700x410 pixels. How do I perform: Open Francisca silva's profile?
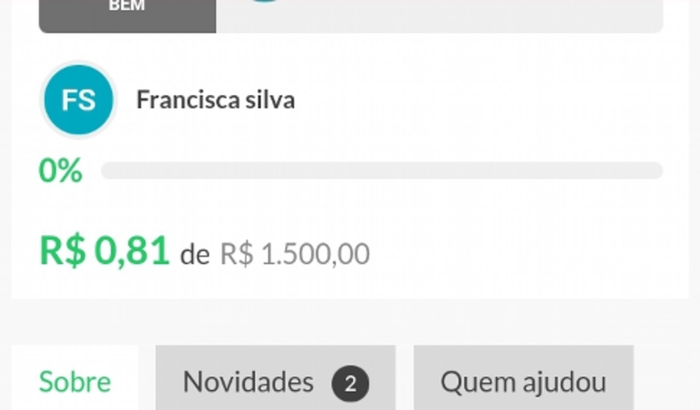tap(215, 100)
